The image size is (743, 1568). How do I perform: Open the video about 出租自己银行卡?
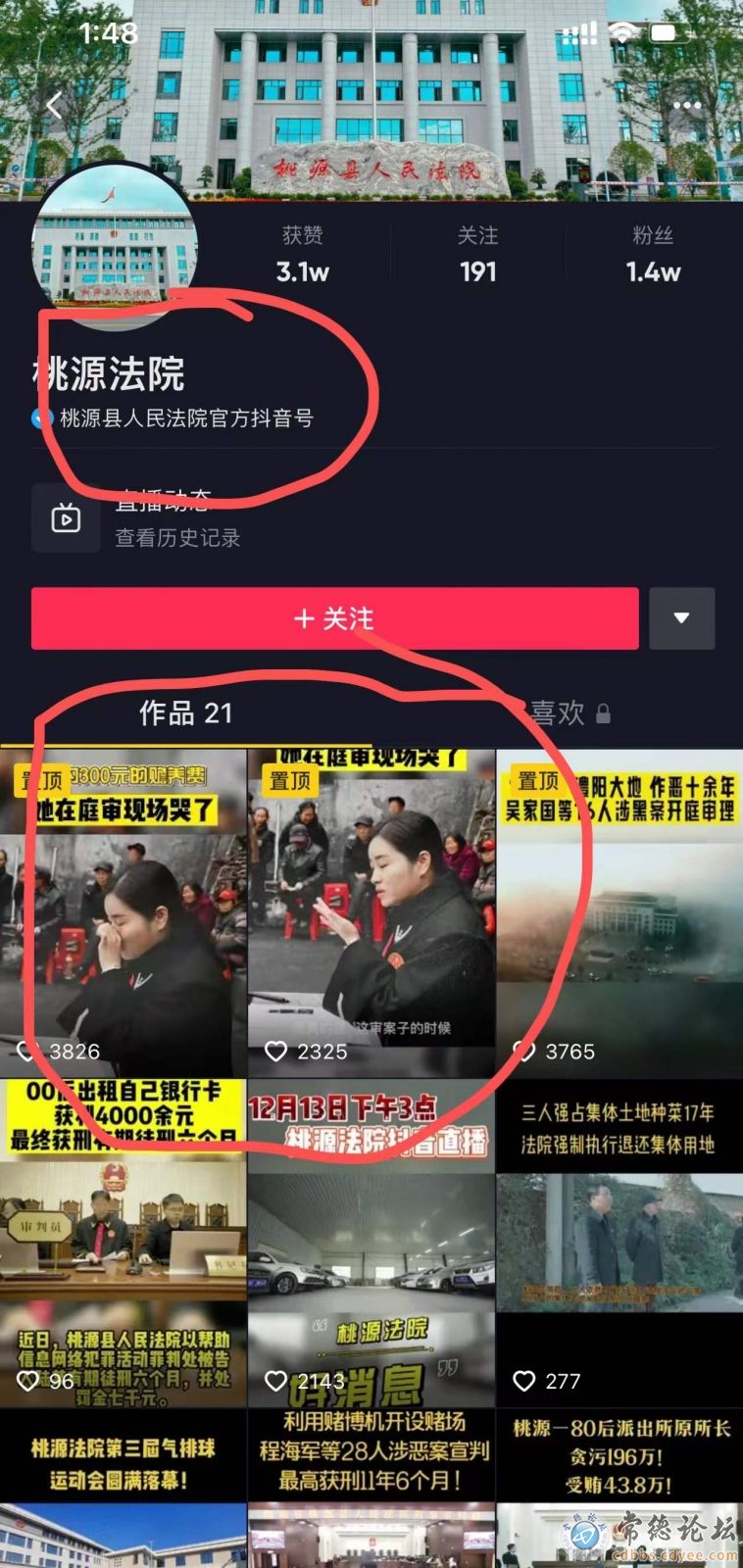click(123, 1243)
